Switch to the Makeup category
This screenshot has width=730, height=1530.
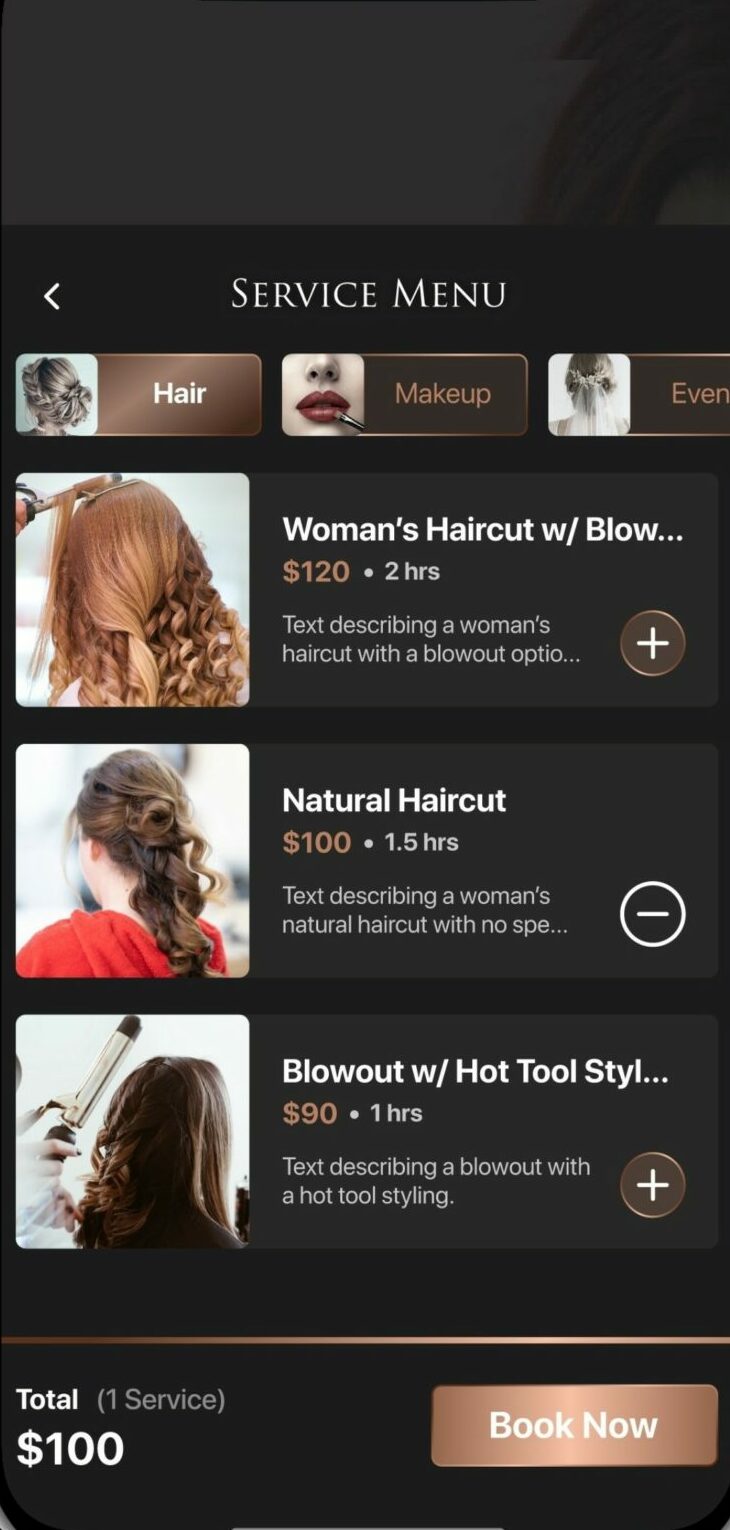(x=404, y=394)
